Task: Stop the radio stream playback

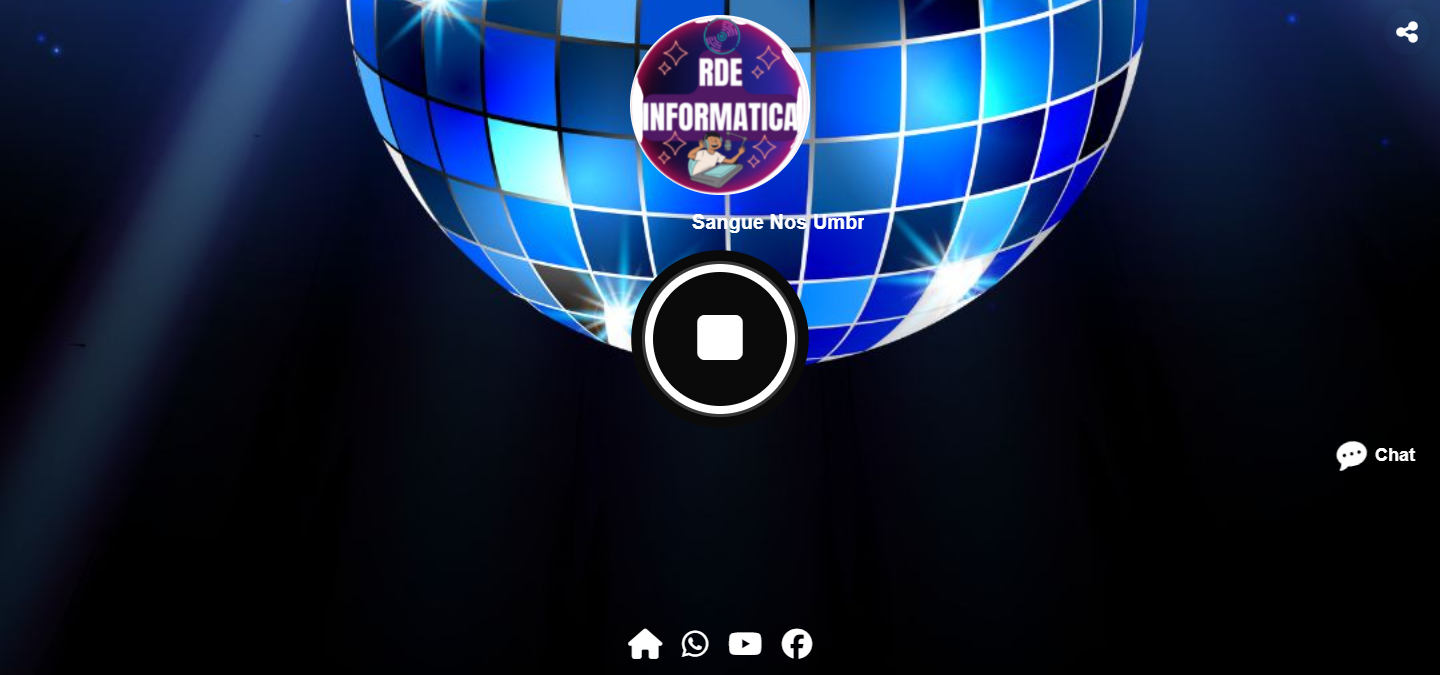Action: pyautogui.click(x=719, y=338)
